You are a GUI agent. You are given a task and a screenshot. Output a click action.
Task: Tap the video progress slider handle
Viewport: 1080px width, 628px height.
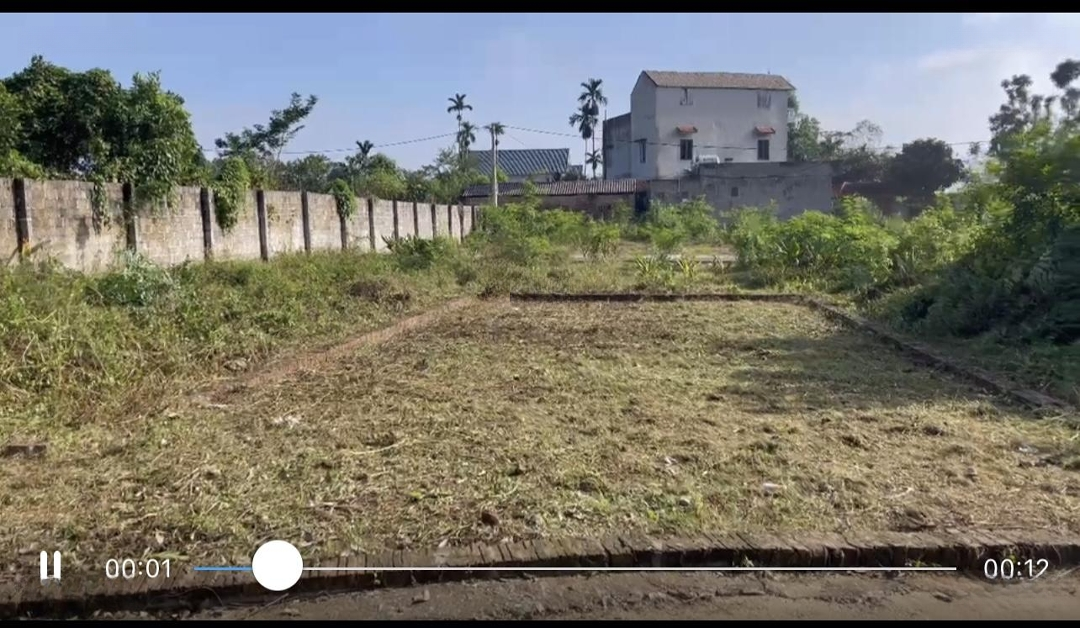coord(277,566)
